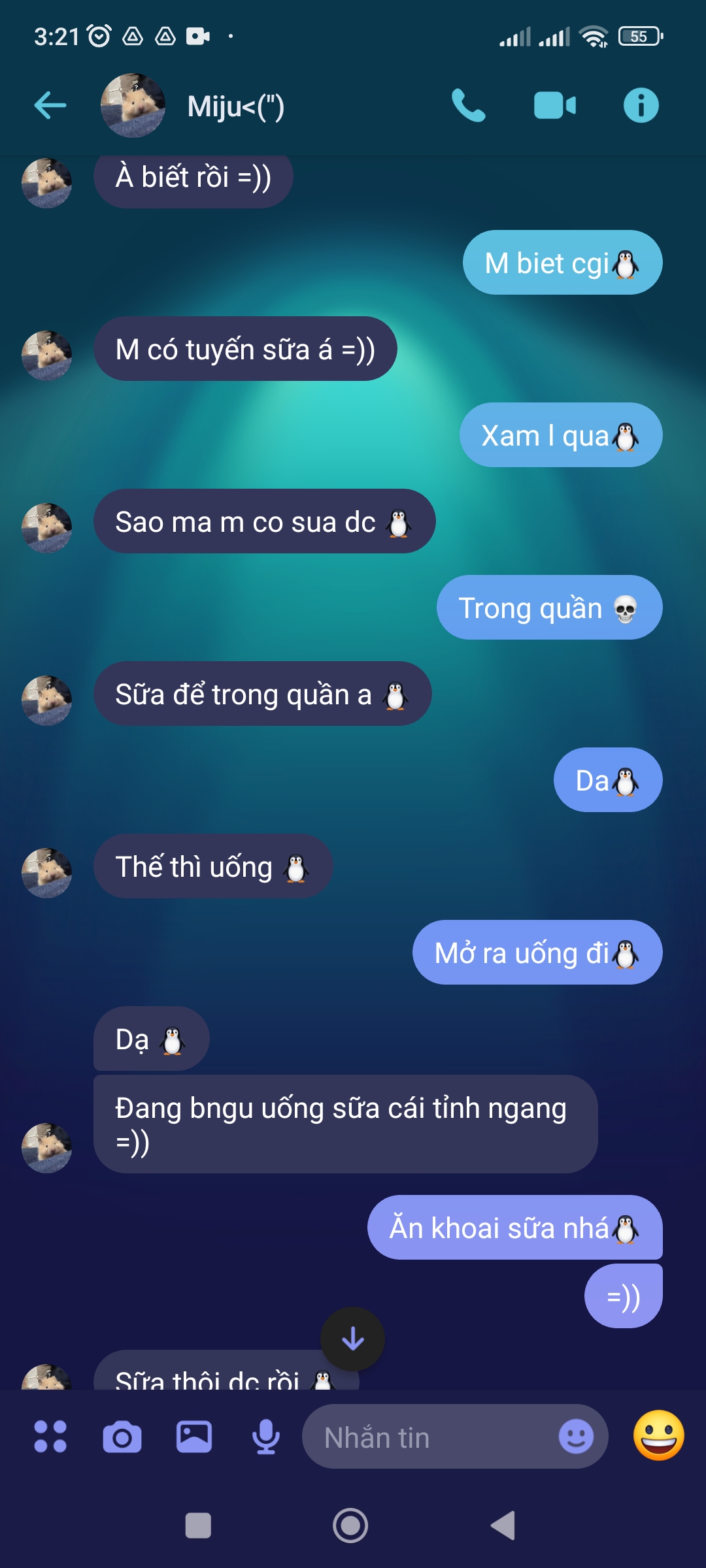The width and height of the screenshot is (706, 1568).
Task: Open Miju<(") profile from the header
Action: click(x=235, y=106)
